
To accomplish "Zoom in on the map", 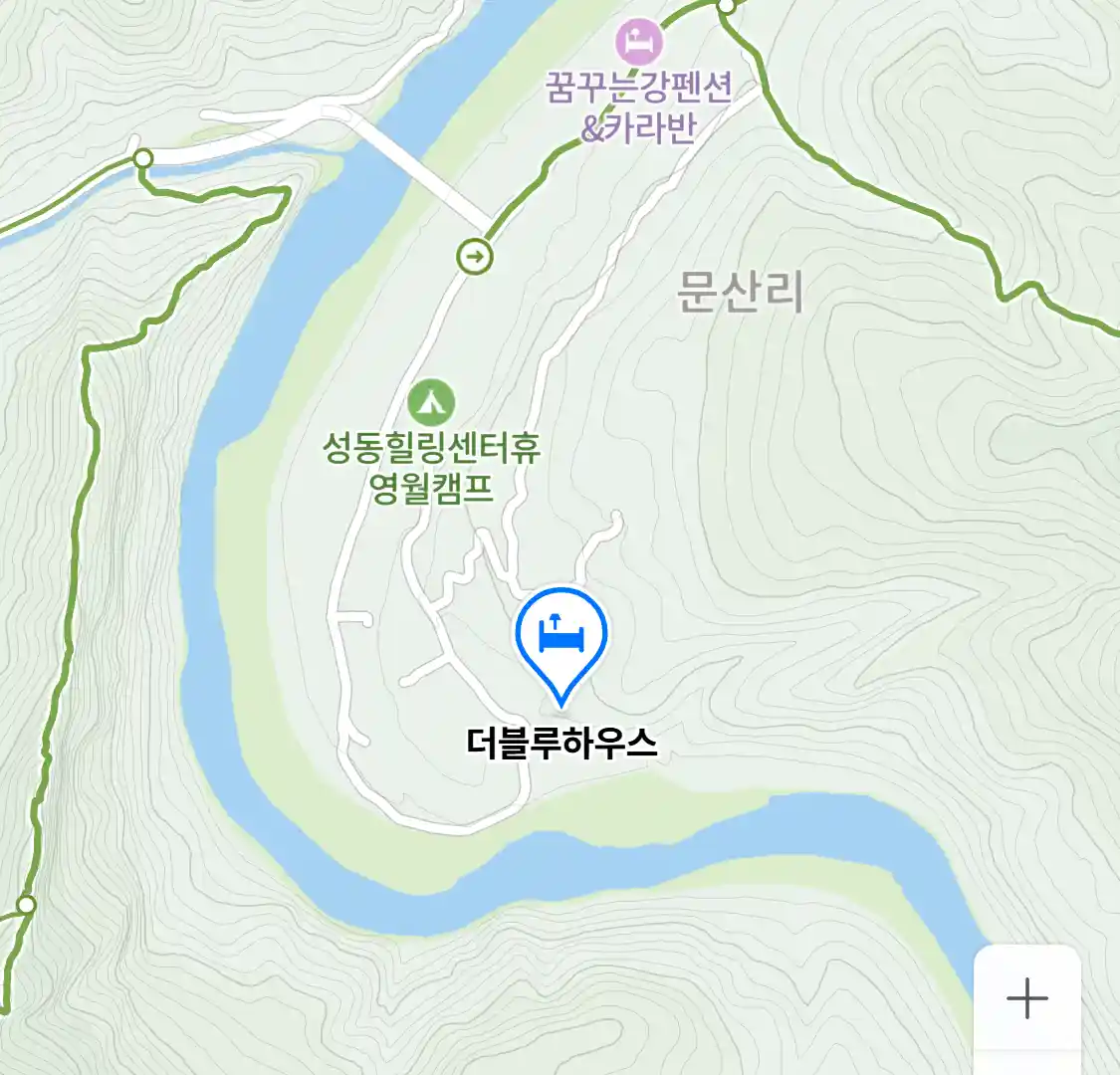I will pos(1026,997).
